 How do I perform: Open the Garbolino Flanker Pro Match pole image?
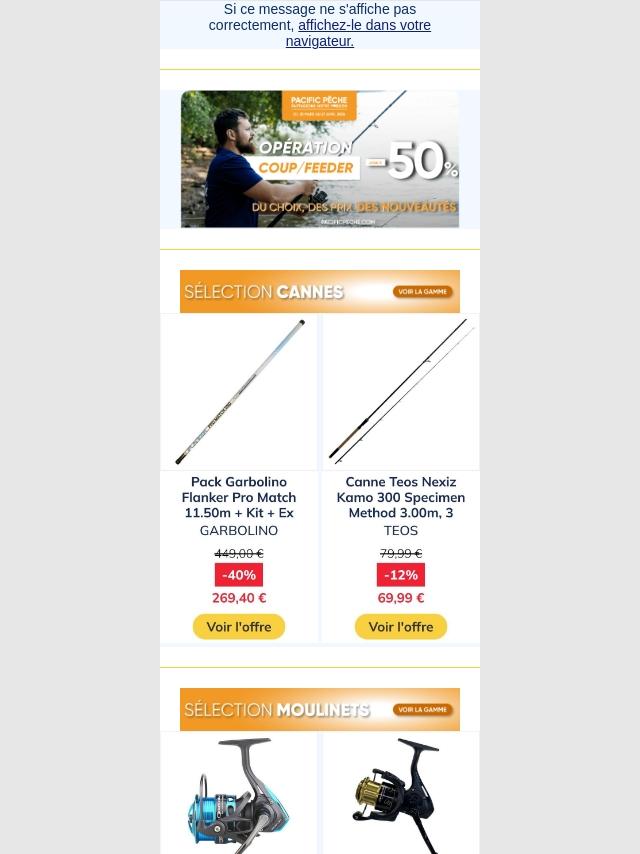point(239,392)
